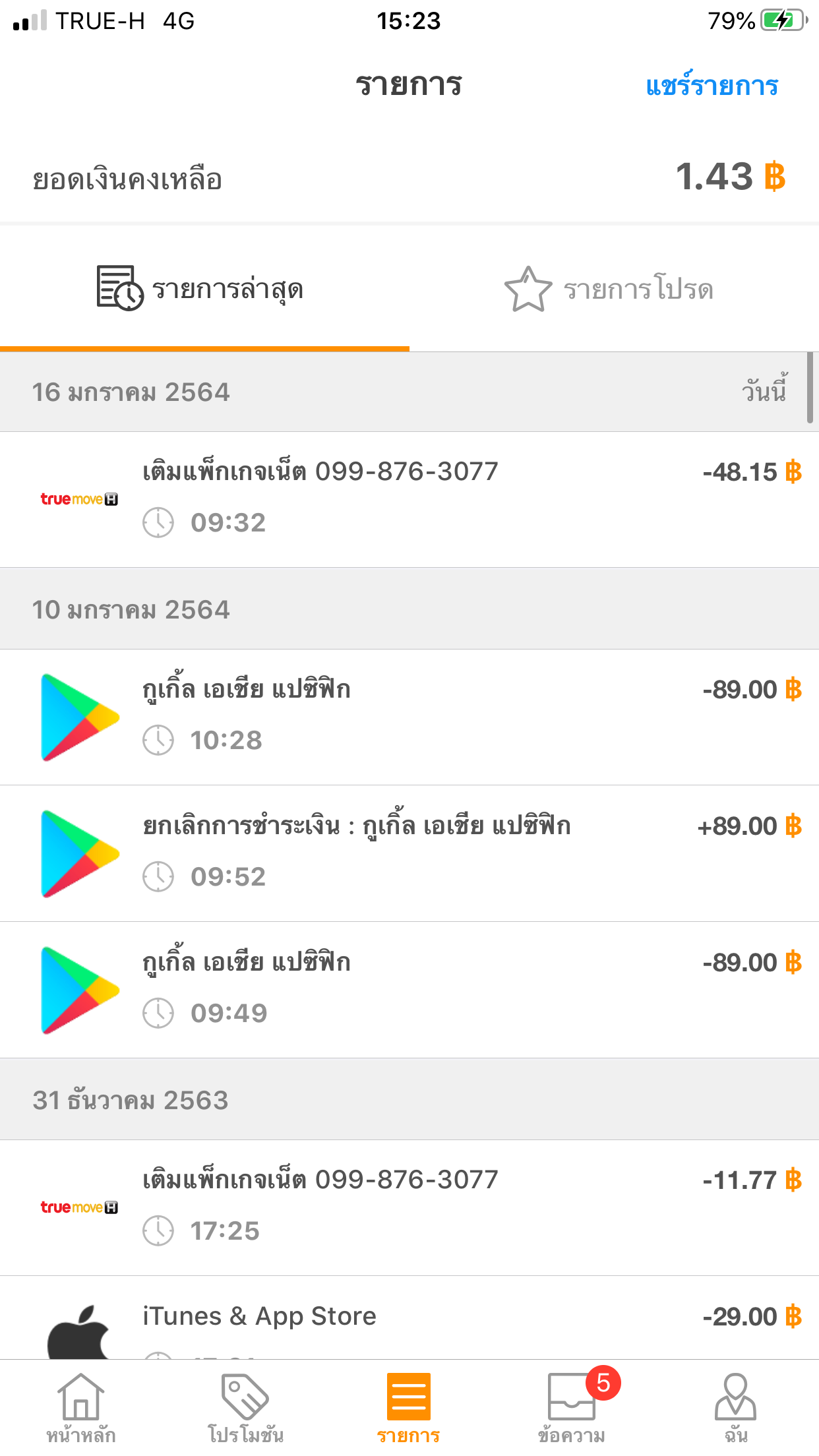Screen dimensions: 819x1456
Task: Go to the หน้าหลัก home tab
Action: click(x=81, y=1408)
